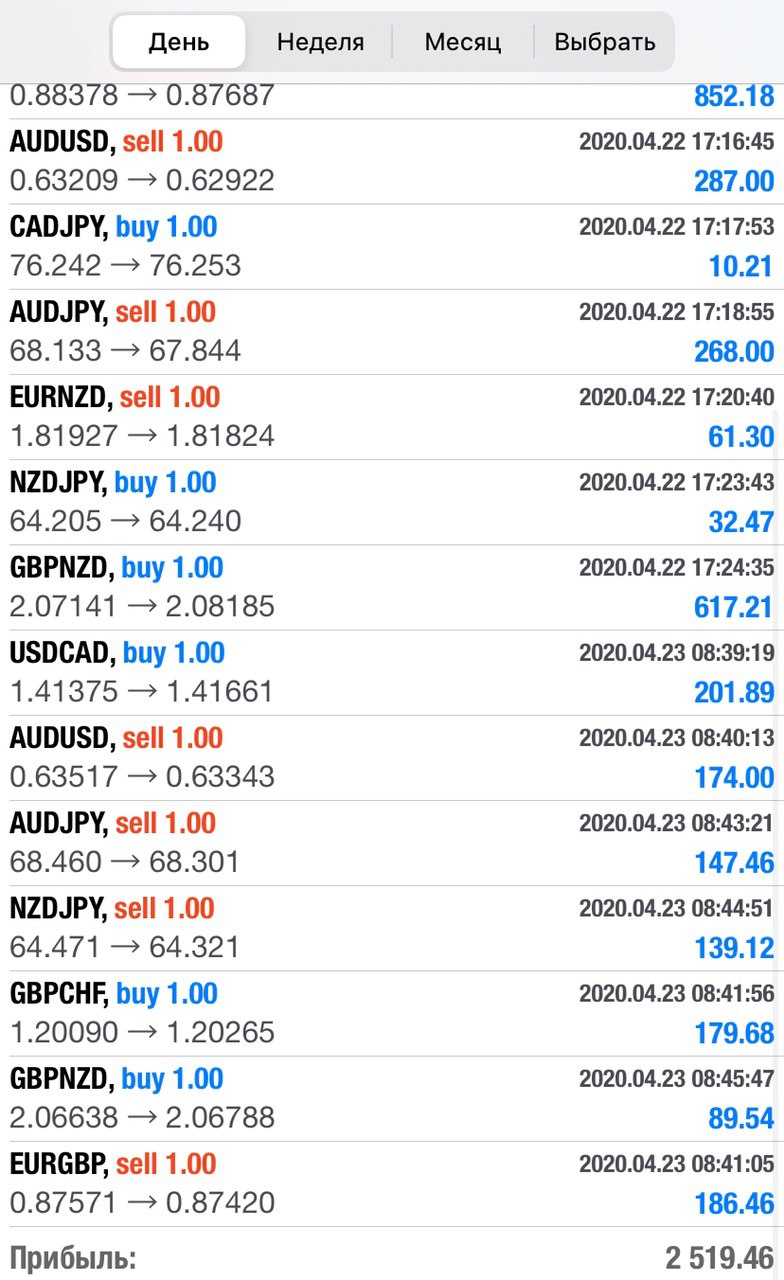The height and width of the screenshot is (1280, 784).
Task: Open the AUDJPY sell trade with profit 147.46
Action: [392, 843]
